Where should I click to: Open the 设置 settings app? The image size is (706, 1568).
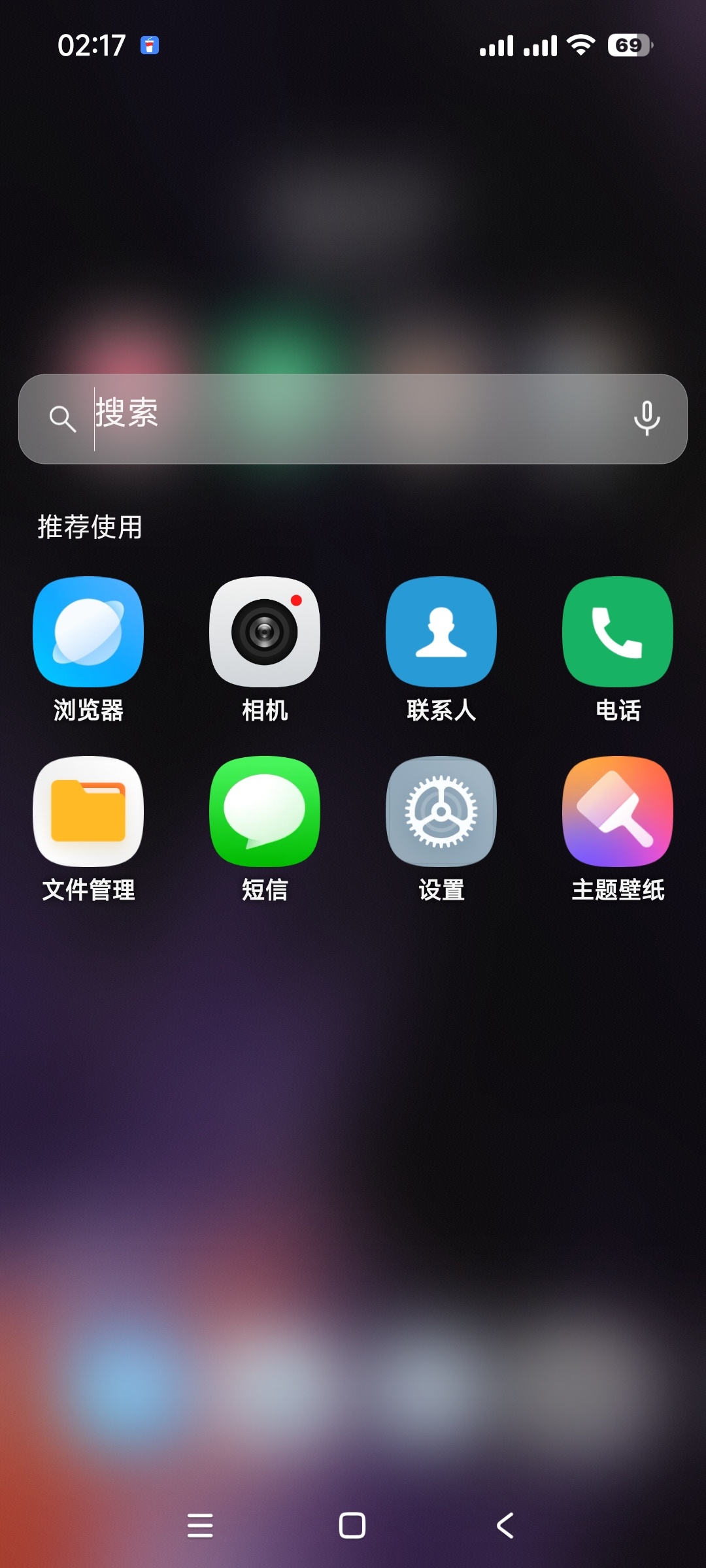pyautogui.click(x=441, y=810)
